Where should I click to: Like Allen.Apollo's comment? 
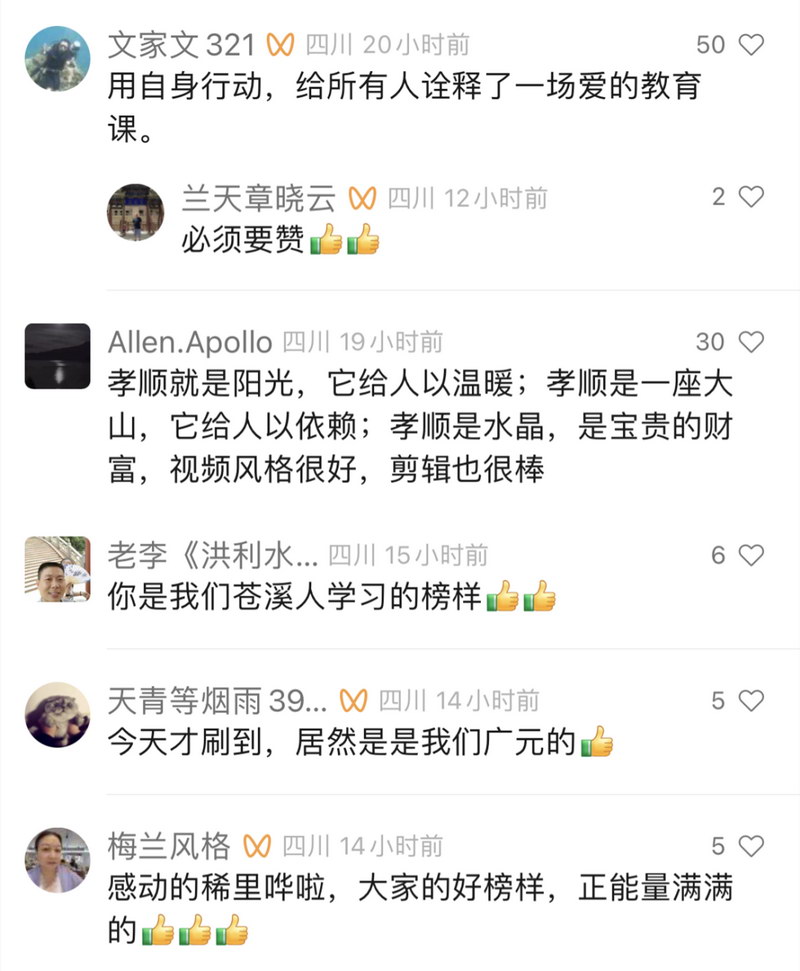(x=750, y=342)
